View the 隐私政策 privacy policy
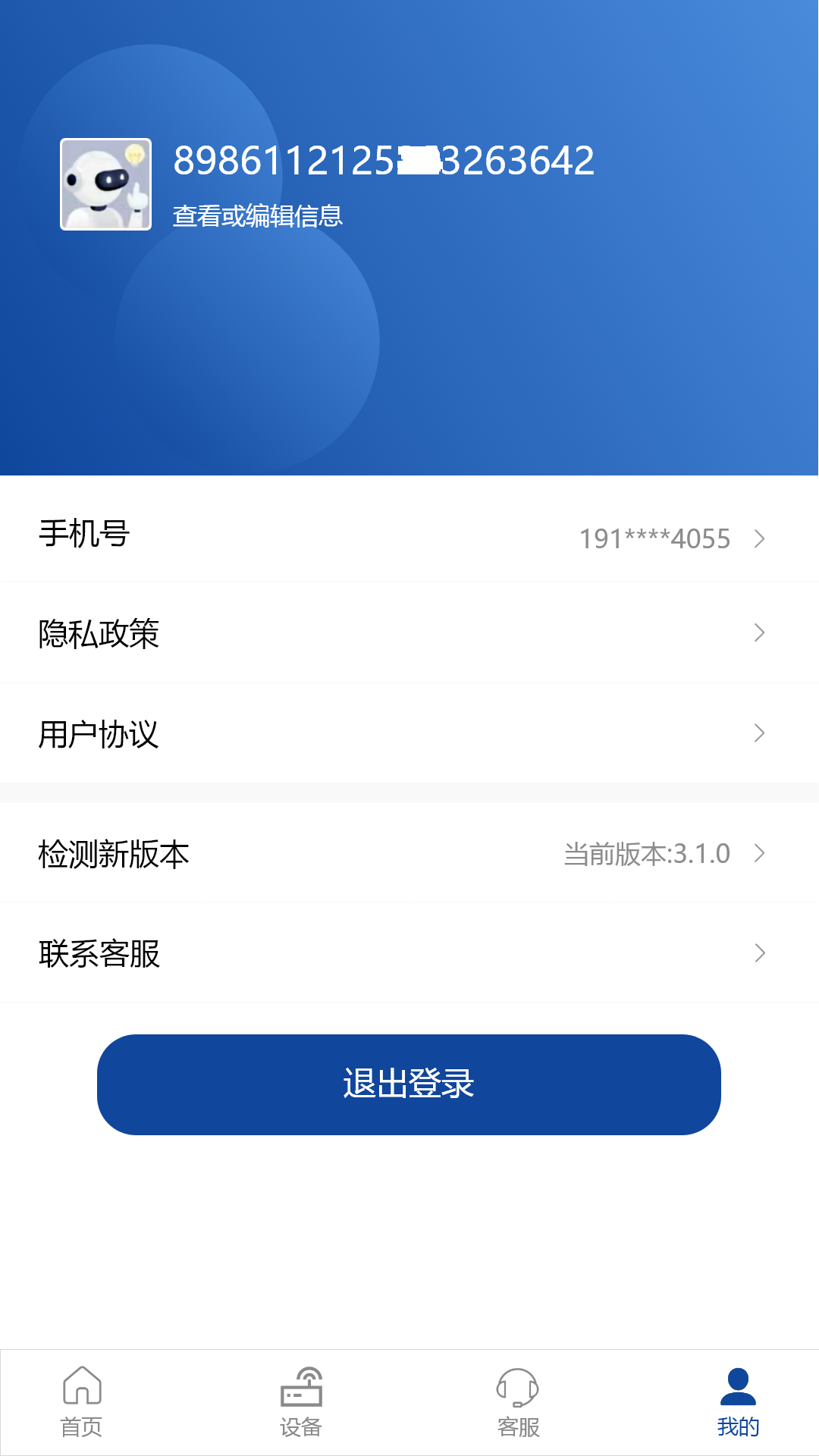 coord(409,634)
